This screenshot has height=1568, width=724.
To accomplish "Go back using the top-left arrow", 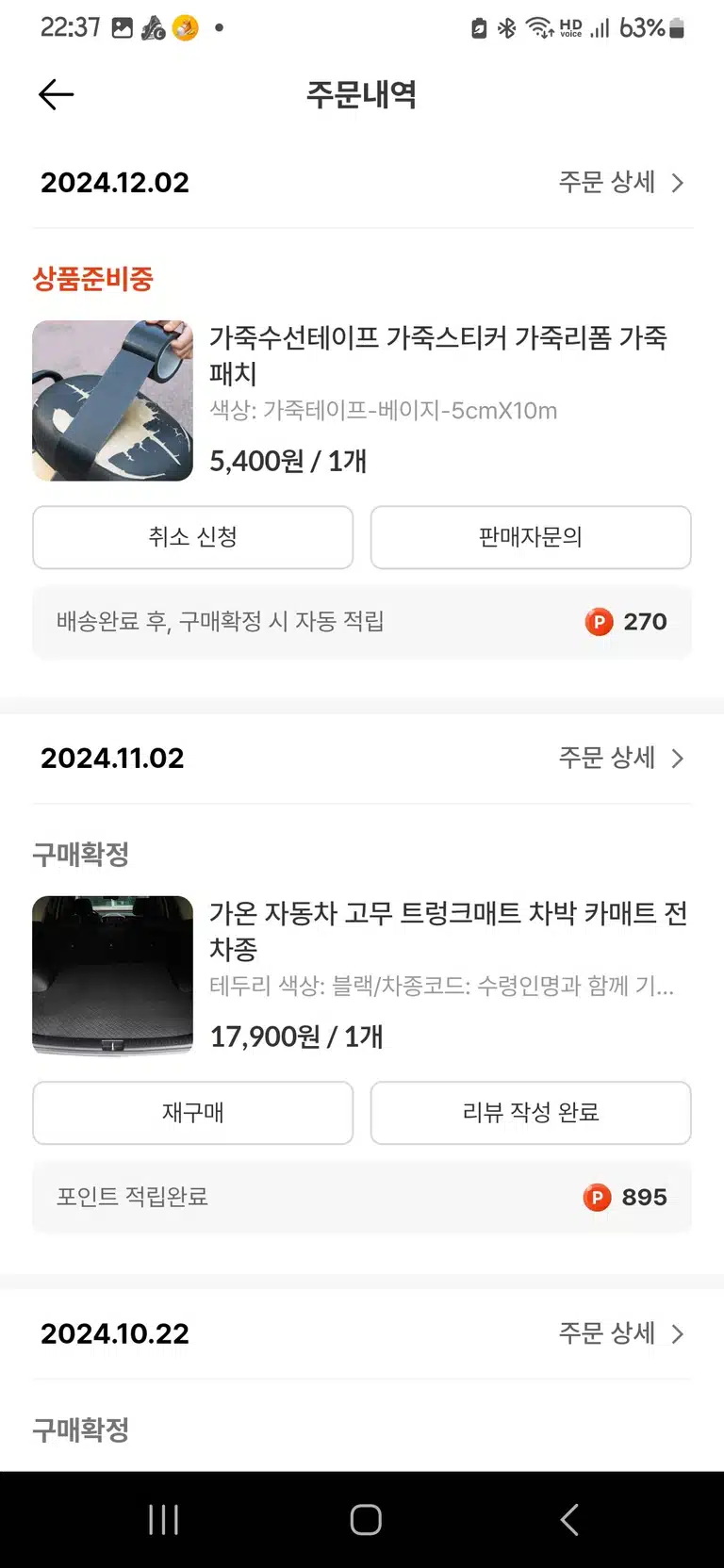I will (x=57, y=94).
